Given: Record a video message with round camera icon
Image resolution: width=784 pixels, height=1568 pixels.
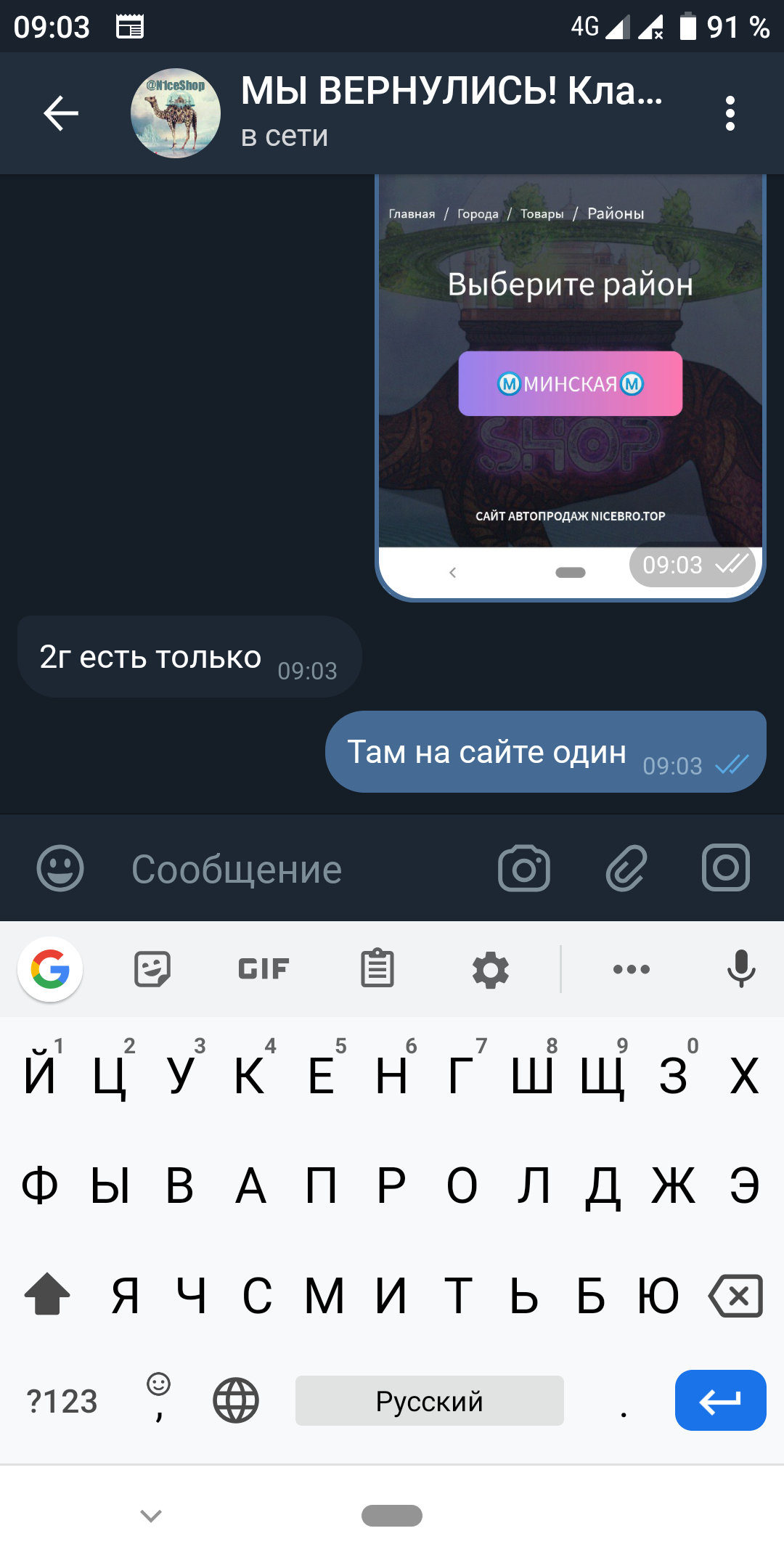Looking at the screenshot, I should pos(726,867).
